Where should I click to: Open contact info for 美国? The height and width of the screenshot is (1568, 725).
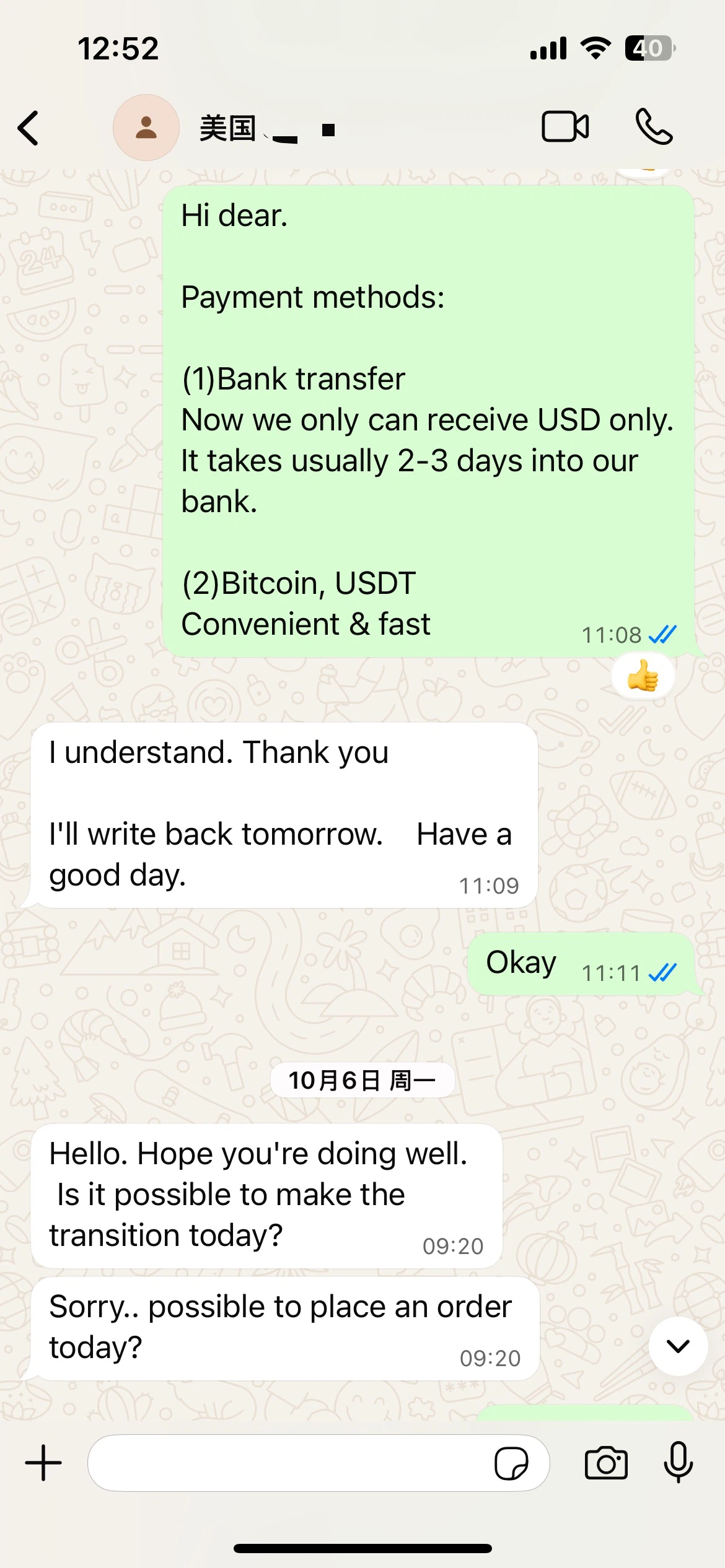click(x=248, y=128)
